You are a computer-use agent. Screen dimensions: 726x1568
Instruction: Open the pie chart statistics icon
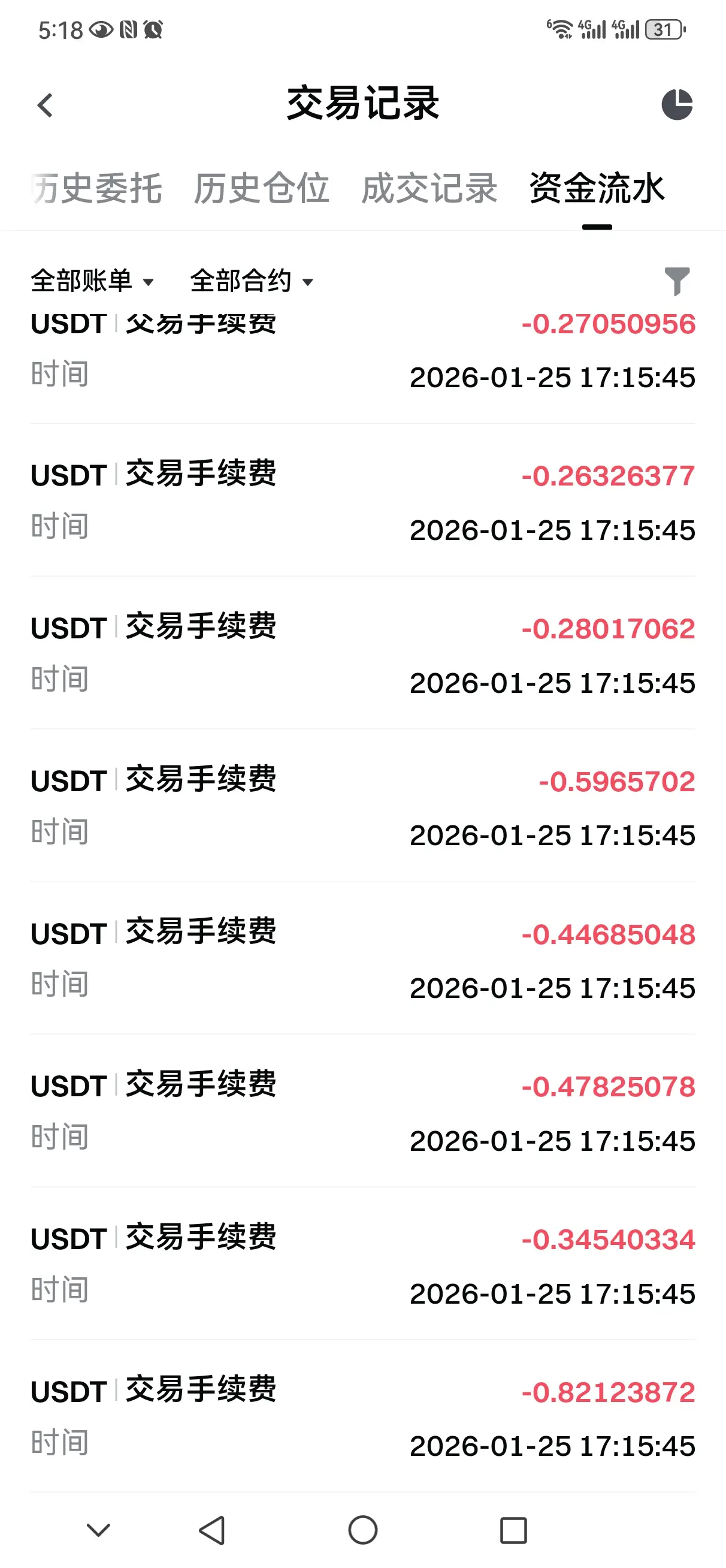tap(677, 105)
